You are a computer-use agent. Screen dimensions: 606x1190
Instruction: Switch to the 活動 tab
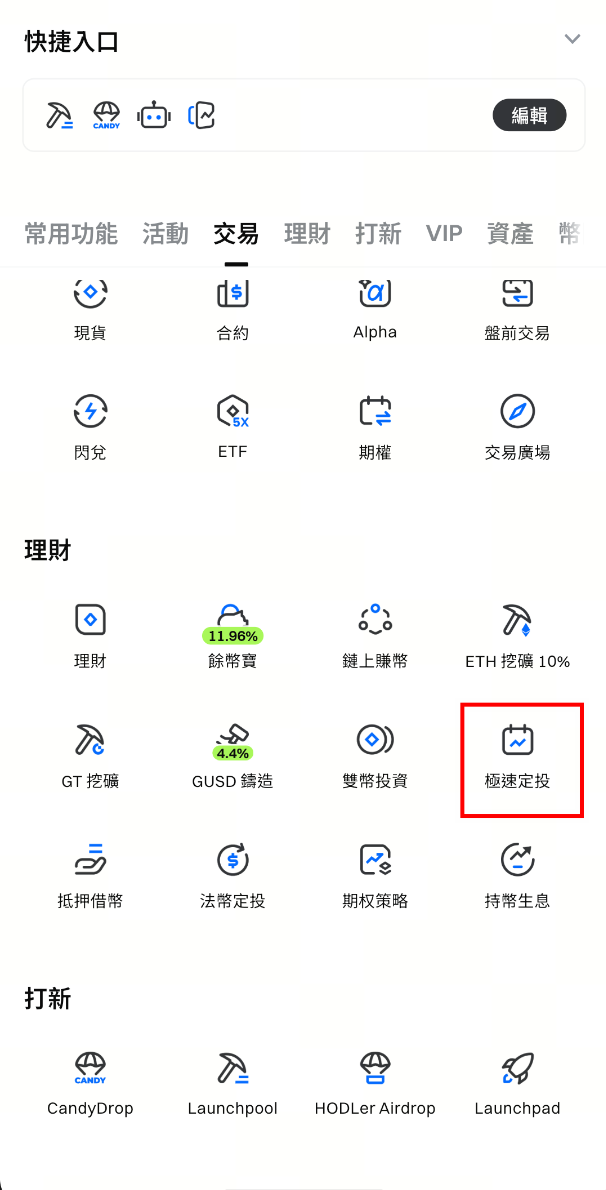(x=165, y=234)
